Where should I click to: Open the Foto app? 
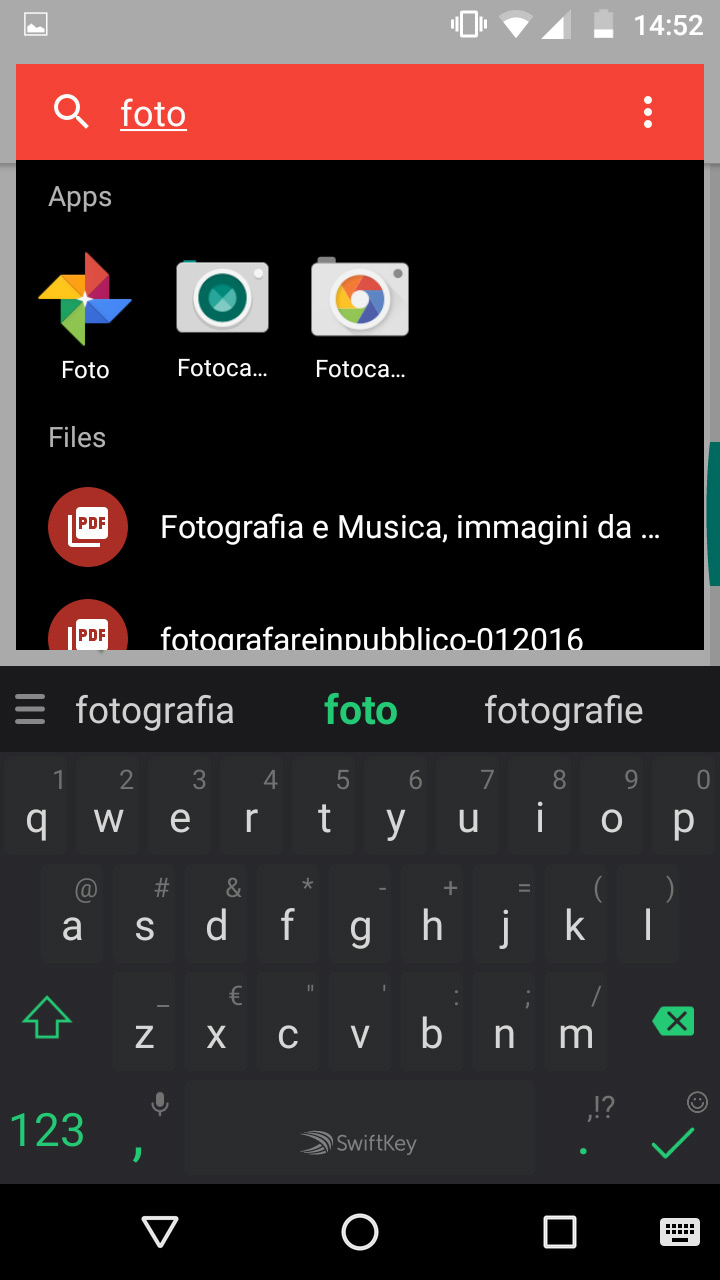(x=85, y=315)
